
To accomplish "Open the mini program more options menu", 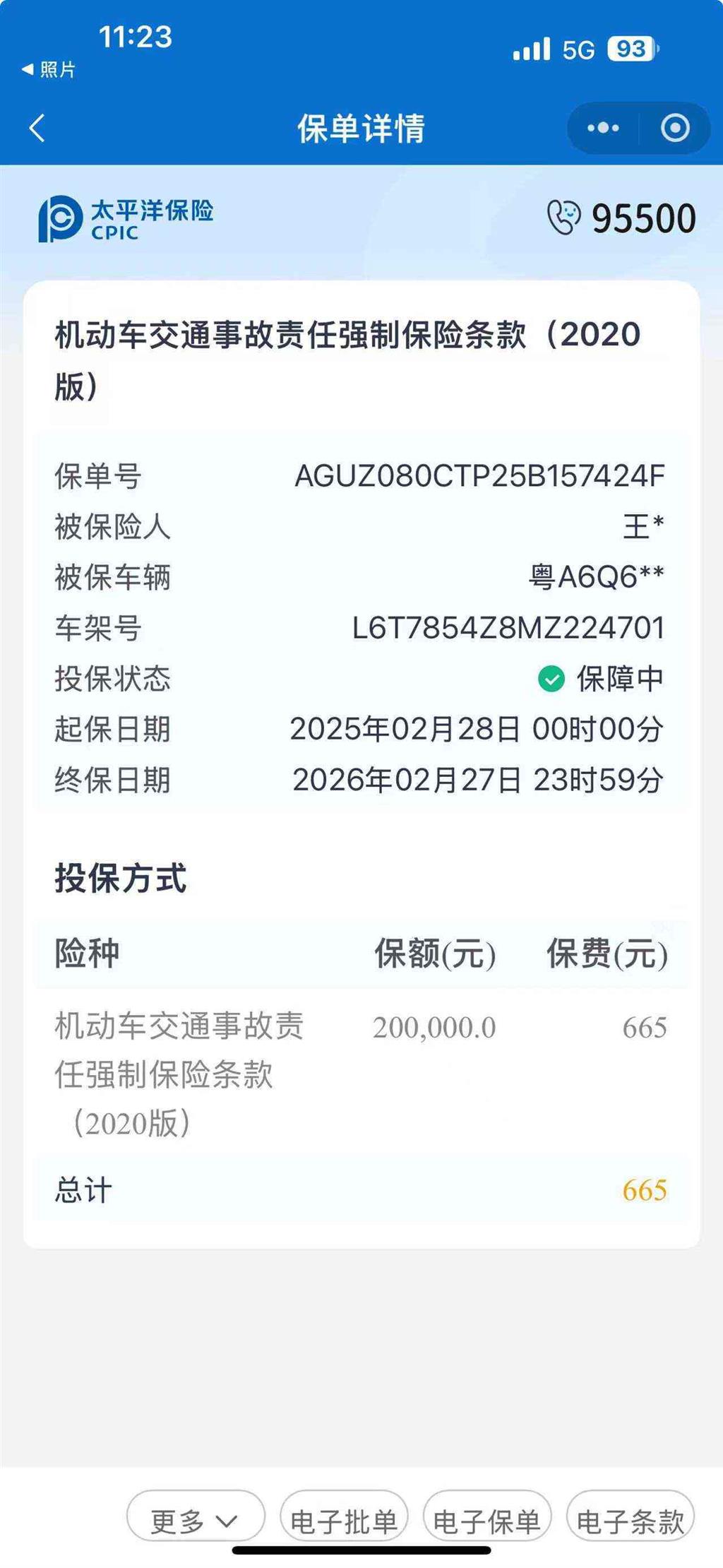I will point(603,129).
